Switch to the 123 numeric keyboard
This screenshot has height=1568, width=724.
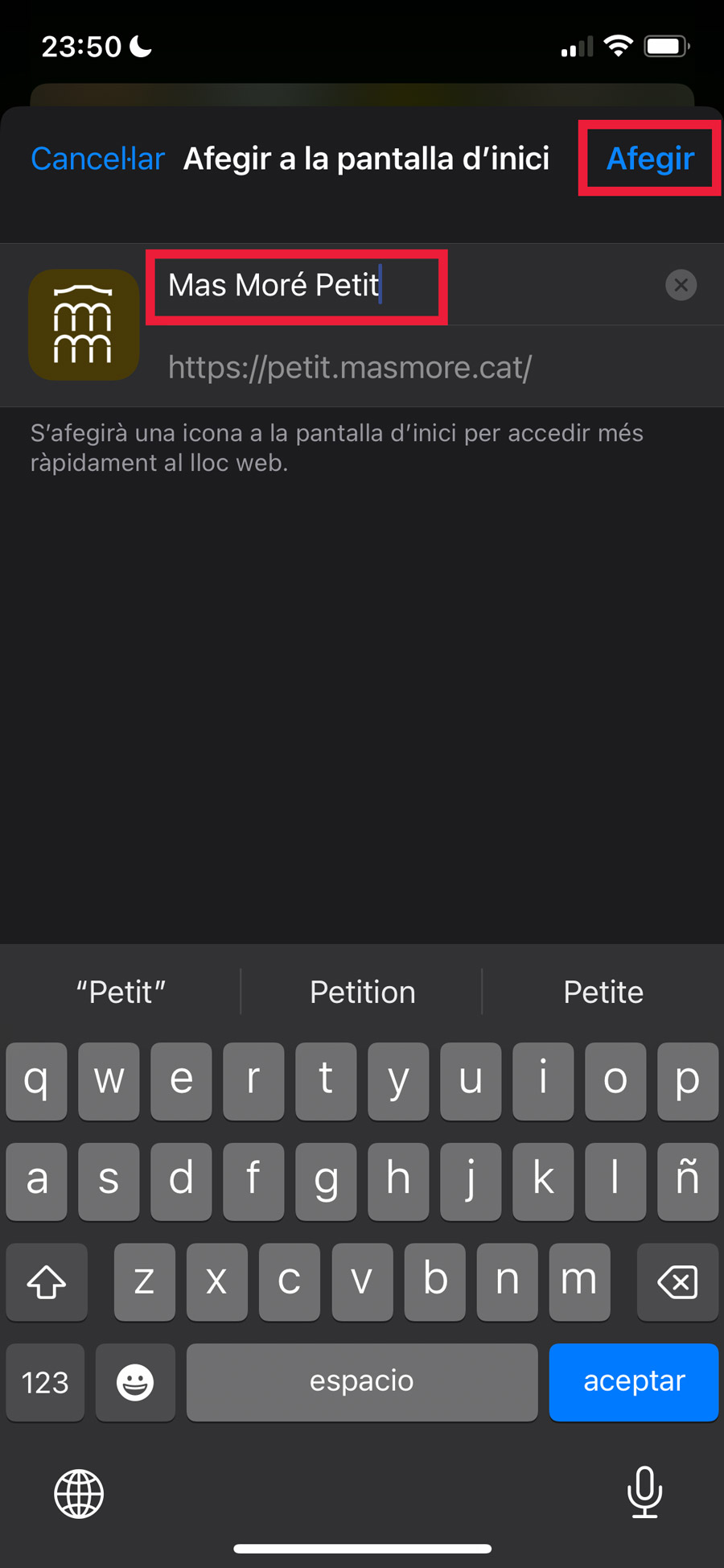(x=45, y=1382)
